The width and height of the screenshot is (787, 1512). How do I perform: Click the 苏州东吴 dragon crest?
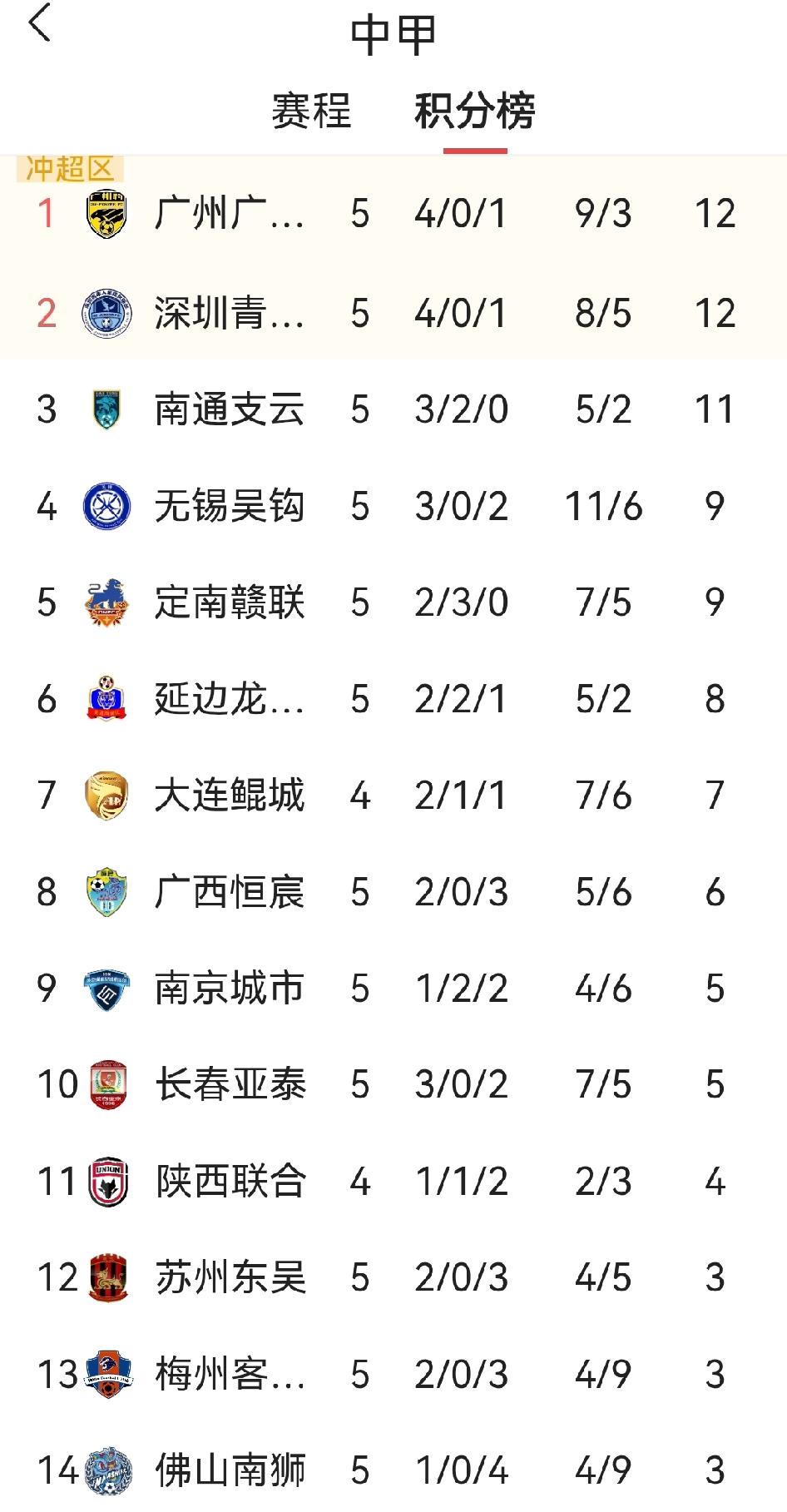[x=106, y=1280]
